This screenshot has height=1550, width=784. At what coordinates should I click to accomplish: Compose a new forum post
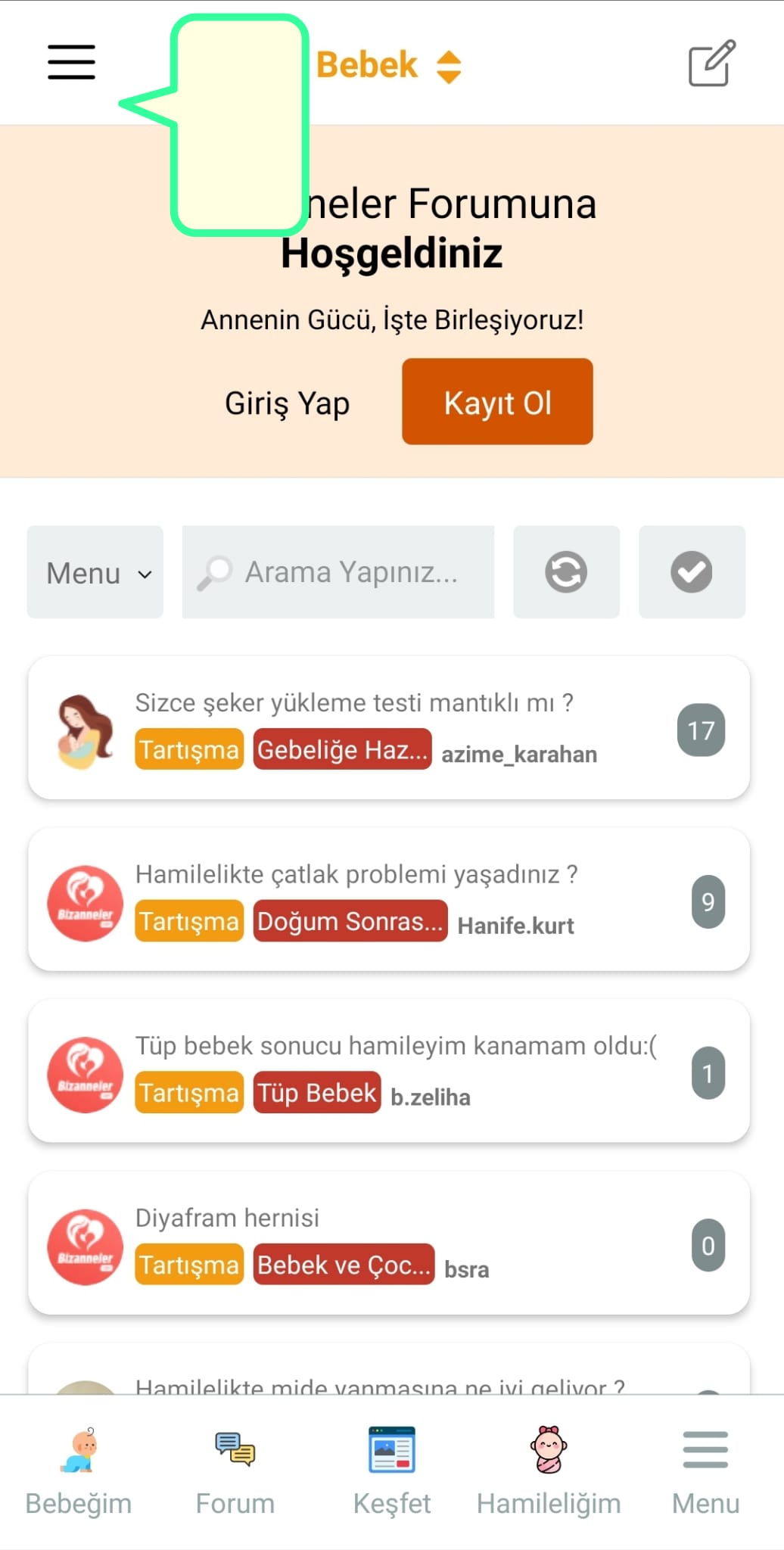[711, 63]
